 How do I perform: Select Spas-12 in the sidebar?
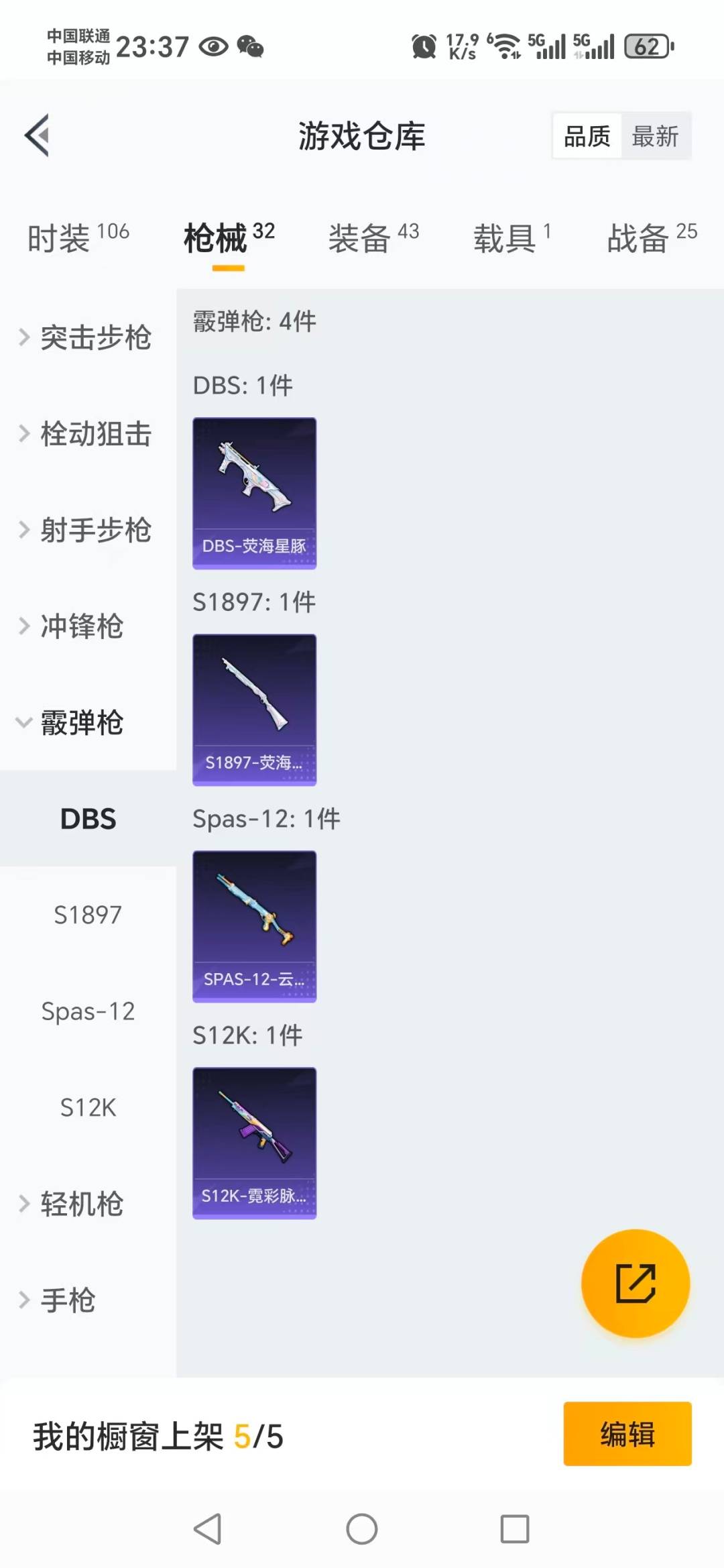tap(88, 1011)
